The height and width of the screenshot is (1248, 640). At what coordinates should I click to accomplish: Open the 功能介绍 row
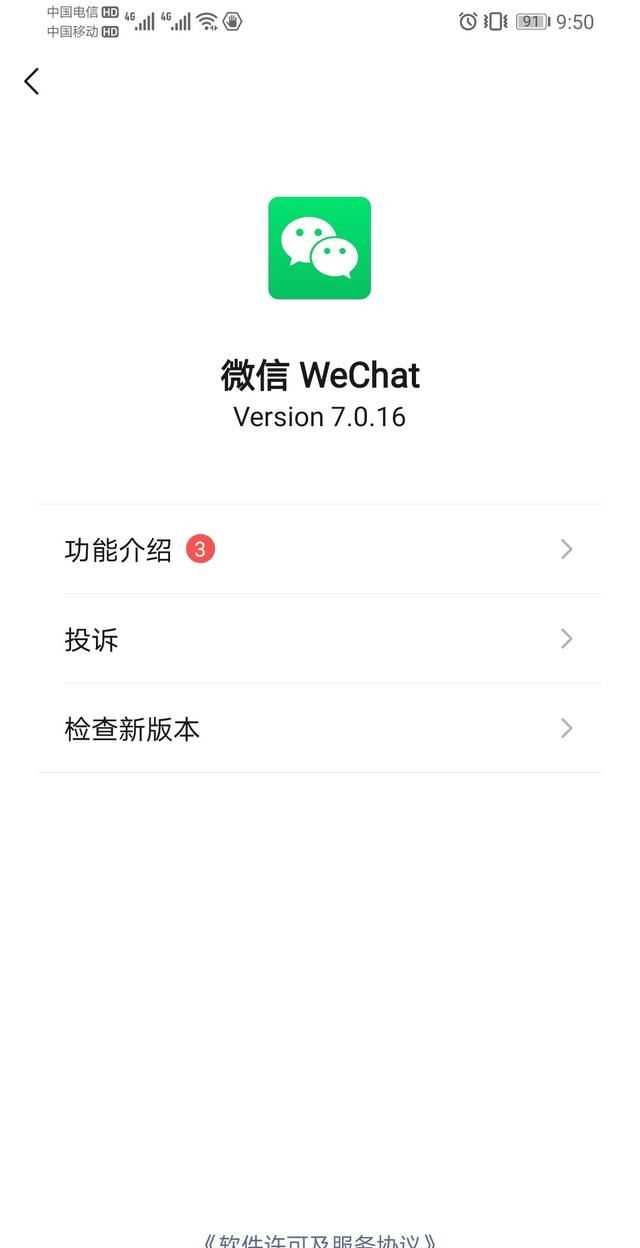pyautogui.click(x=318, y=549)
